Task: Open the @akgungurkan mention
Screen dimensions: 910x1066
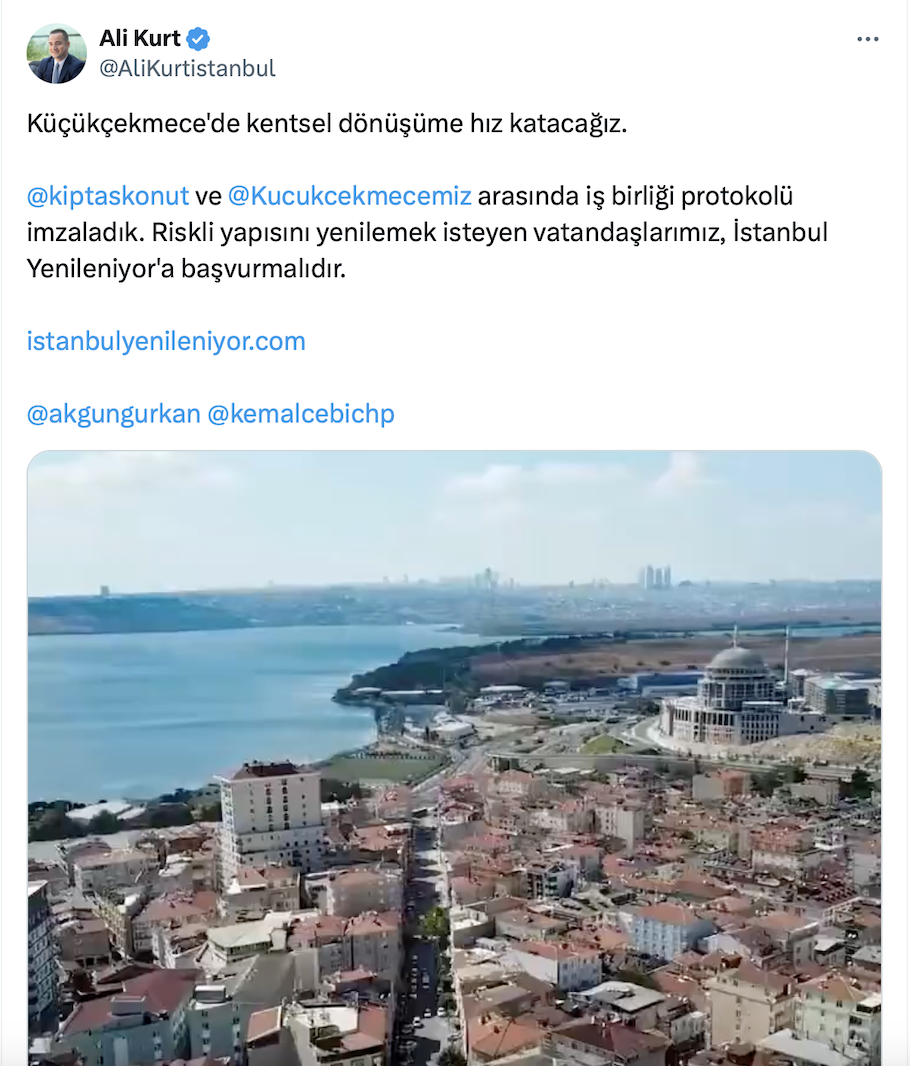Action: tap(113, 414)
